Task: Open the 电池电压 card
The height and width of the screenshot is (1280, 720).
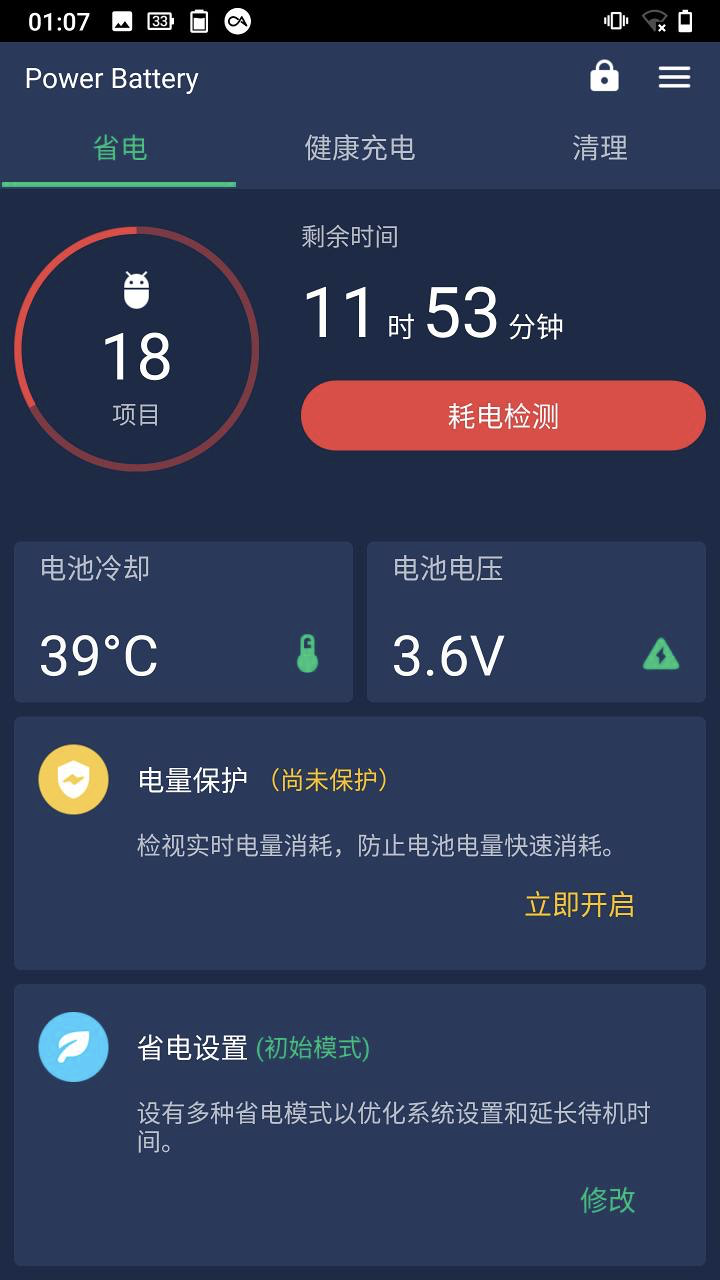Action: click(536, 622)
